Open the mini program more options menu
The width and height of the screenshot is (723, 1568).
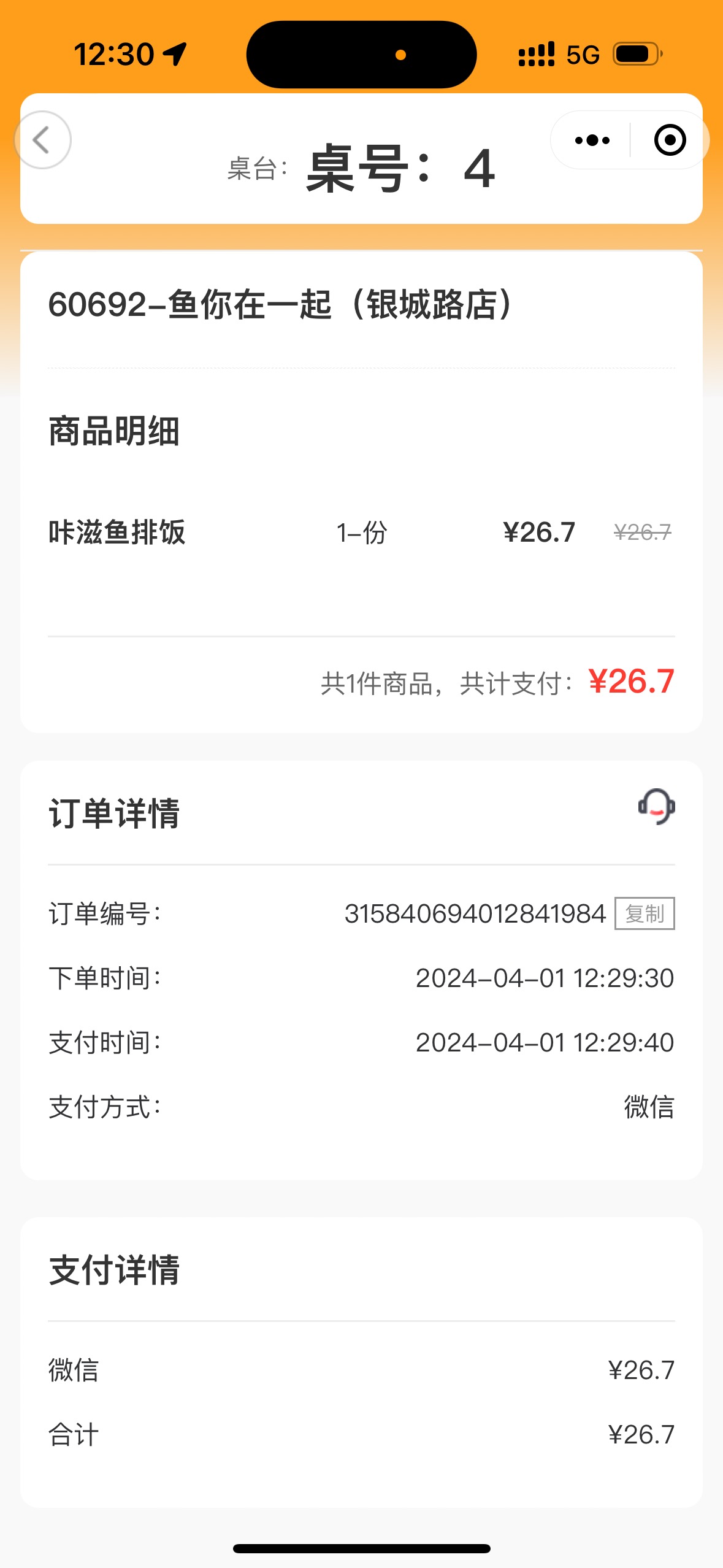point(592,140)
